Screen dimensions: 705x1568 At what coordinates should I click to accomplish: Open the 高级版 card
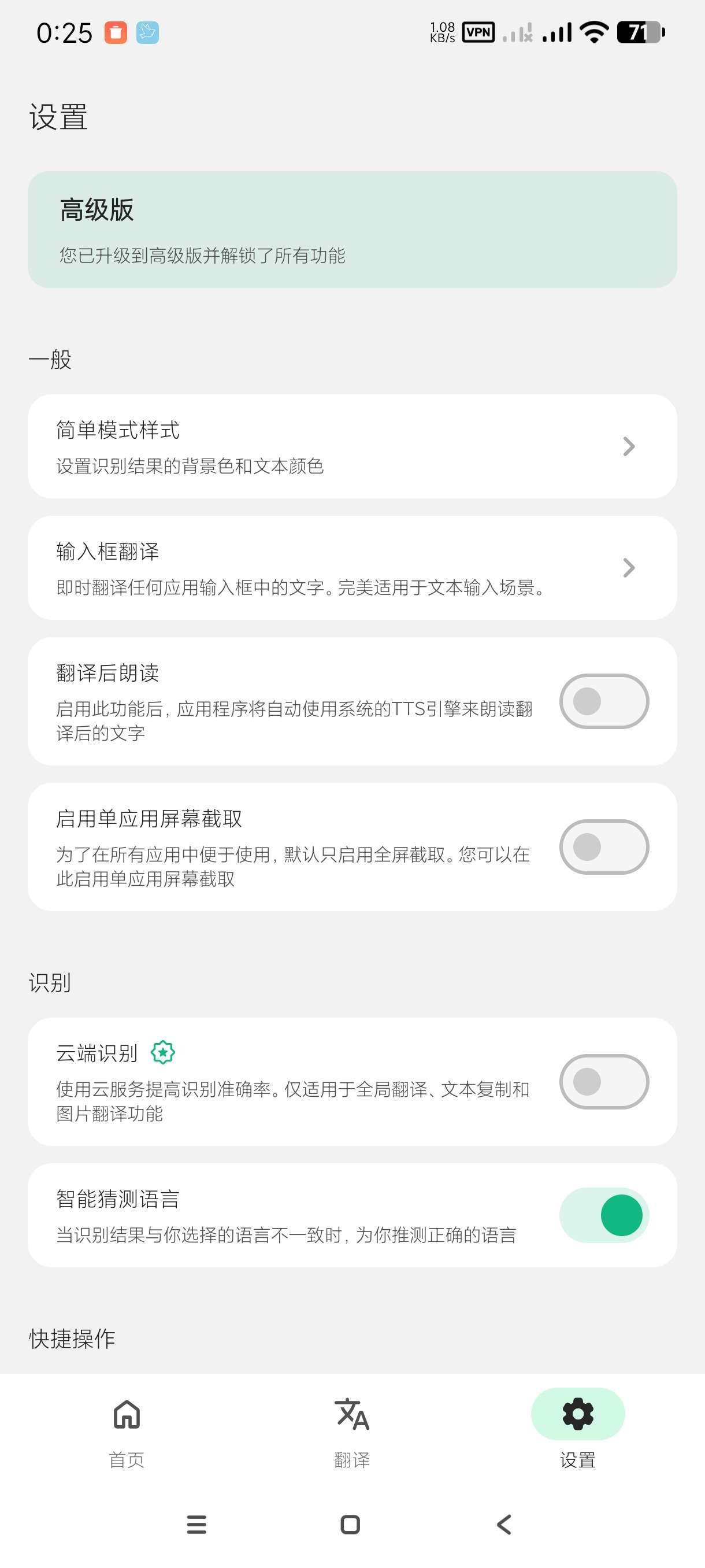coord(352,230)
